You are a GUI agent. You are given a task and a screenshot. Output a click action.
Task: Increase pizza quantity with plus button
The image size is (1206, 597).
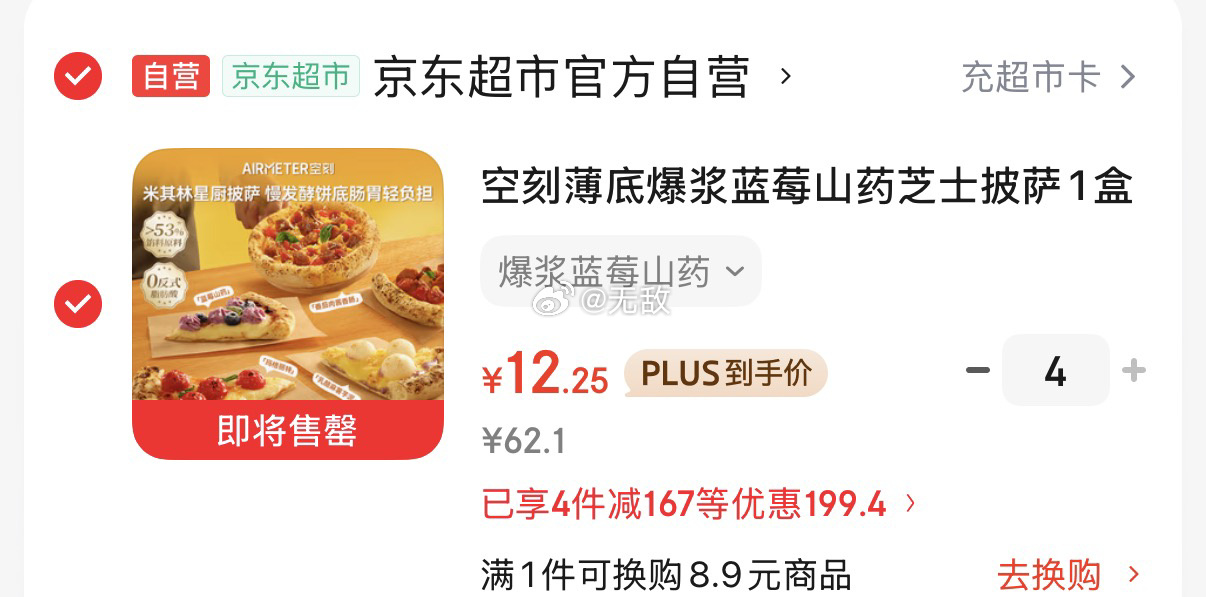(1133, 371)
